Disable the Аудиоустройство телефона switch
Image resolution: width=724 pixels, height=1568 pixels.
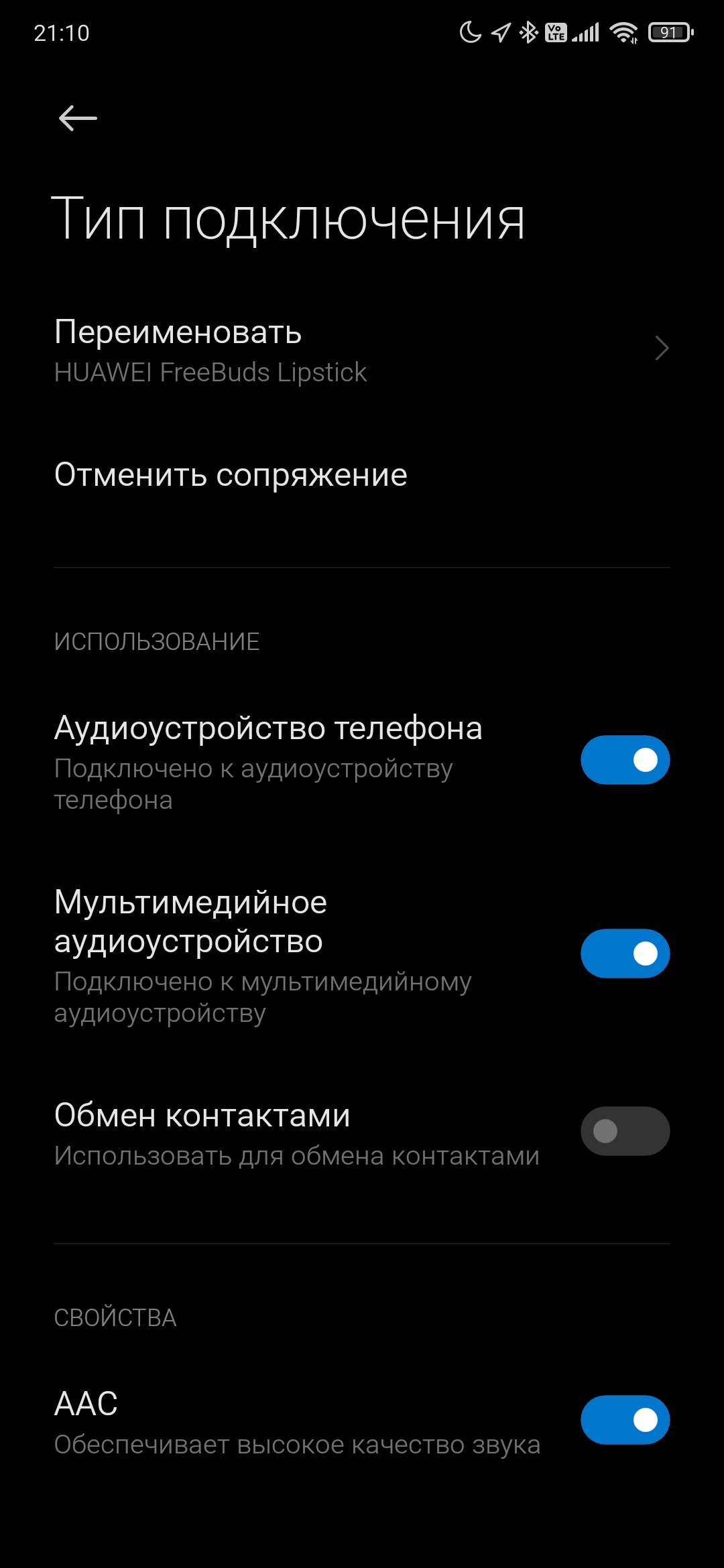click(x=625, y=760)
